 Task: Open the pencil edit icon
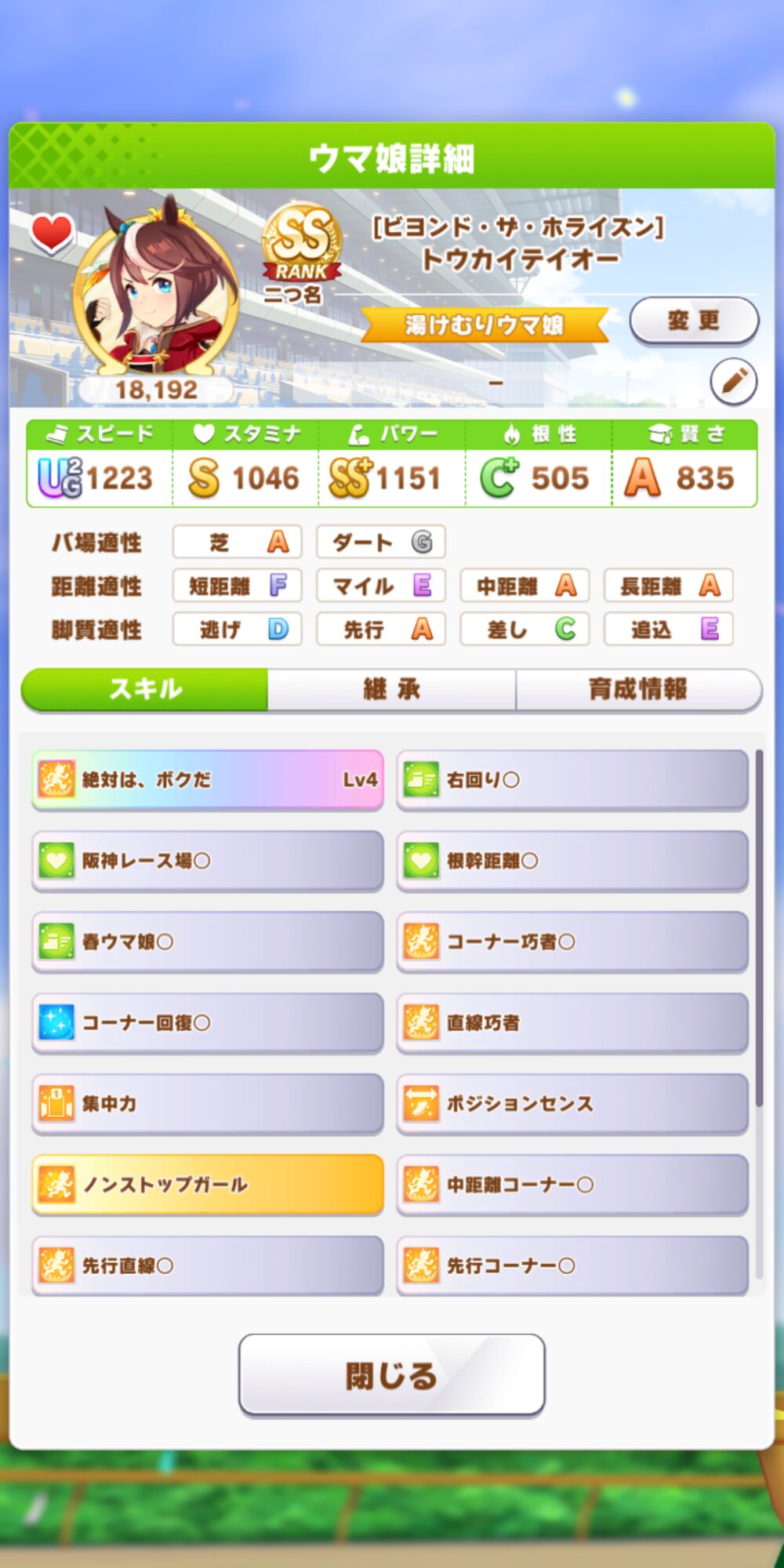click(733, 382)
